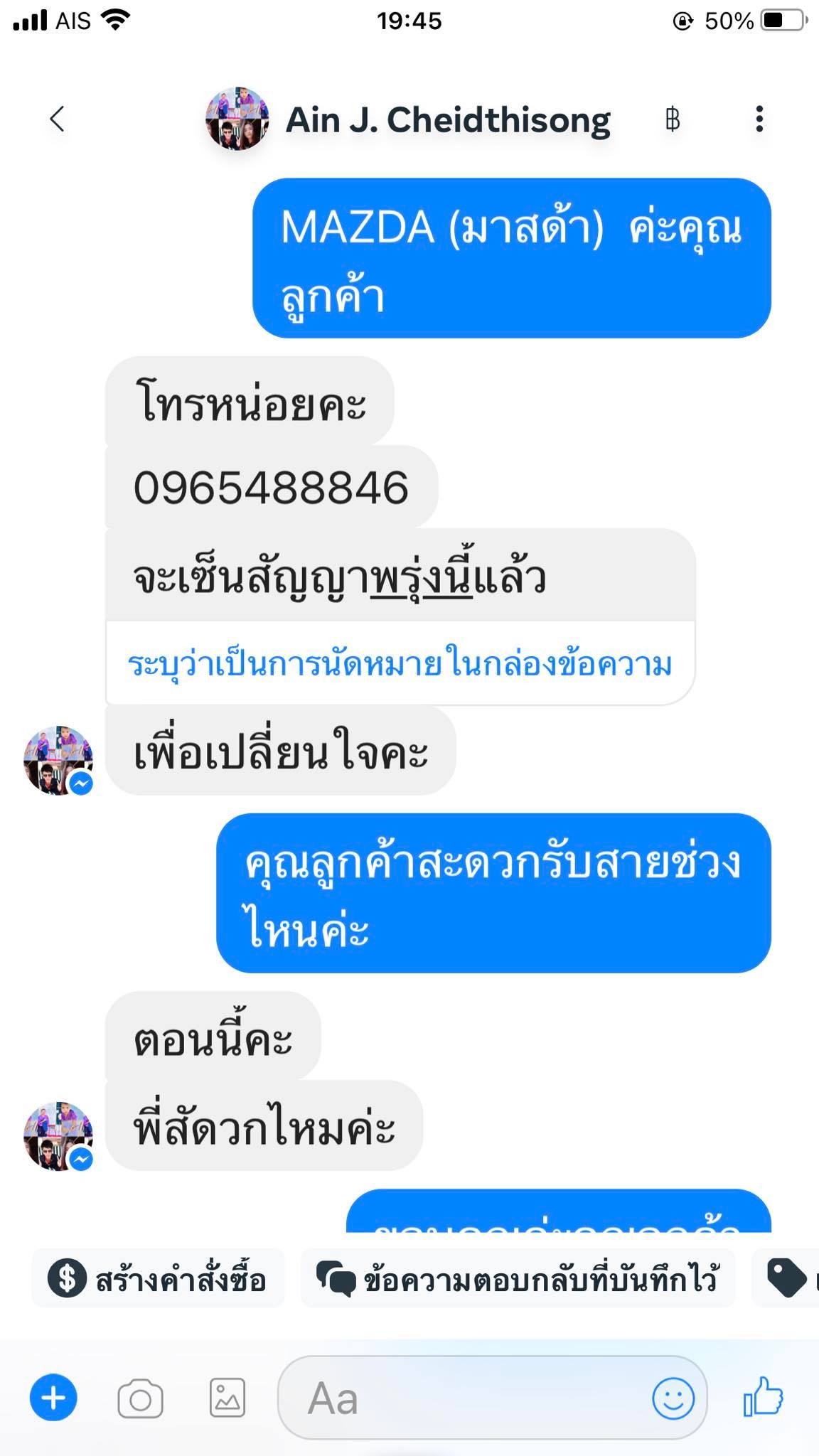Send a thumbs-up like
Viewport: 819px width, 1456px height.
click(x=763, y=1396)
